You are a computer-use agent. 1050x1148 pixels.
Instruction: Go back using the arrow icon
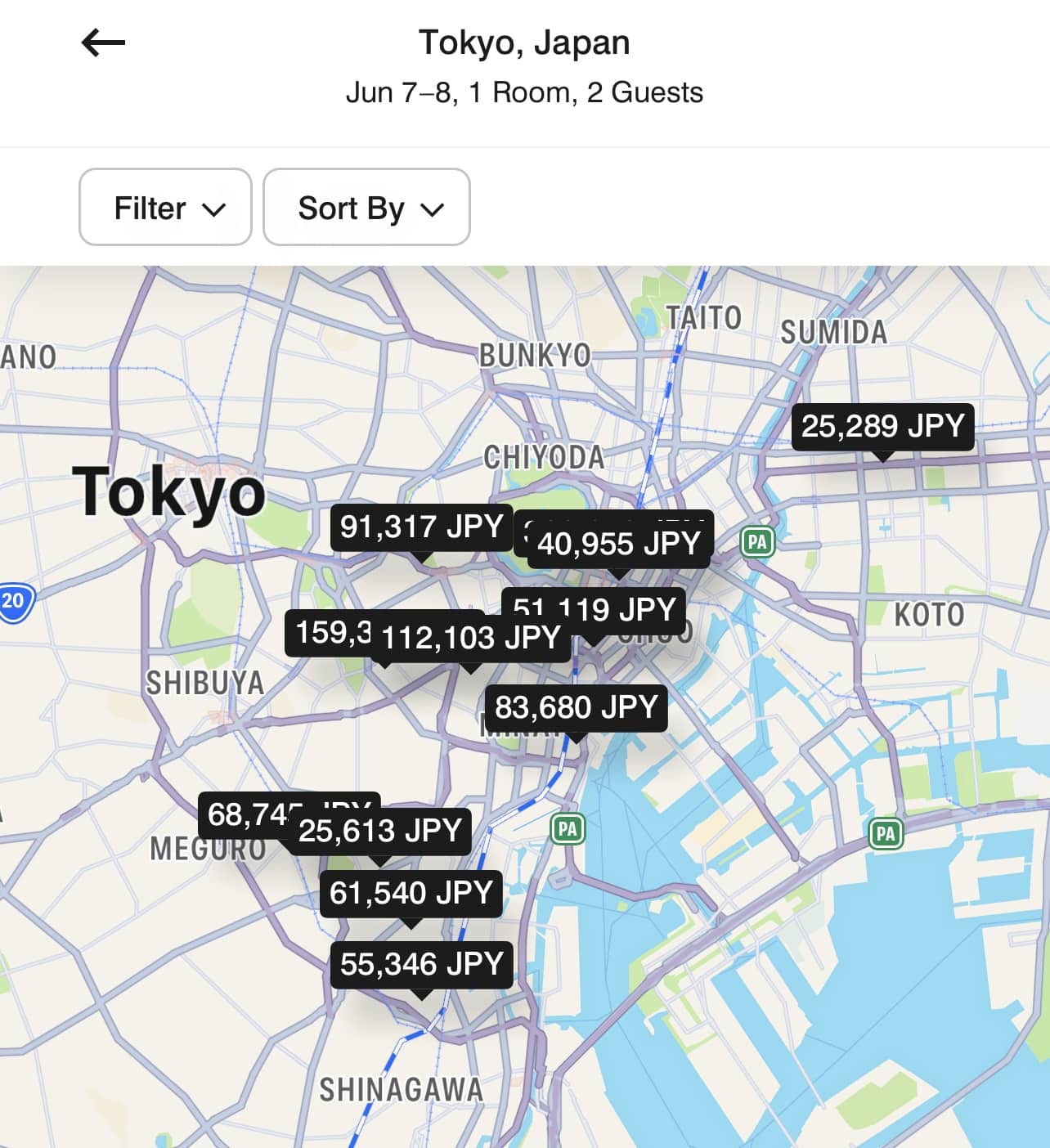point(104,43)
